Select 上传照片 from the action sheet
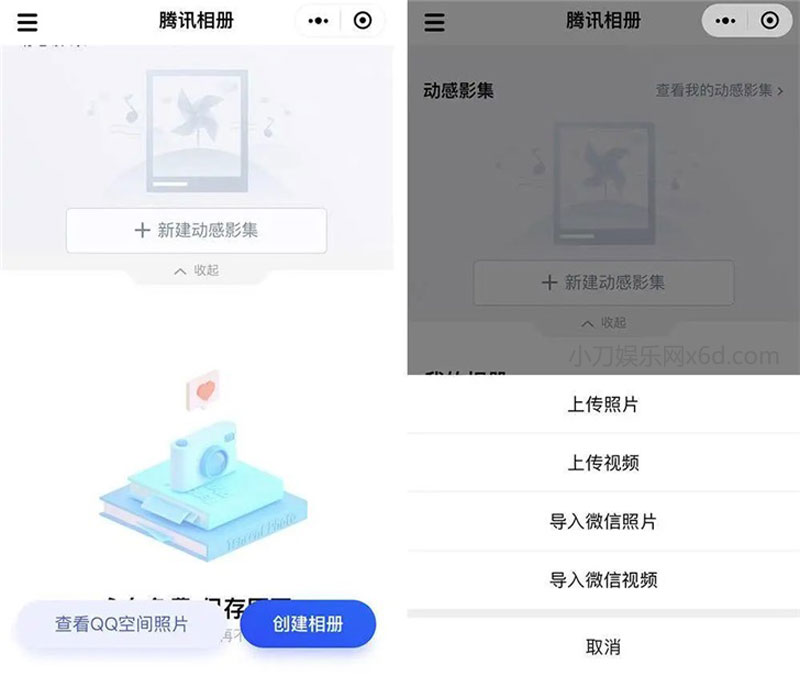This screenshot has height=676, width=800. click(x=603, y=405)
